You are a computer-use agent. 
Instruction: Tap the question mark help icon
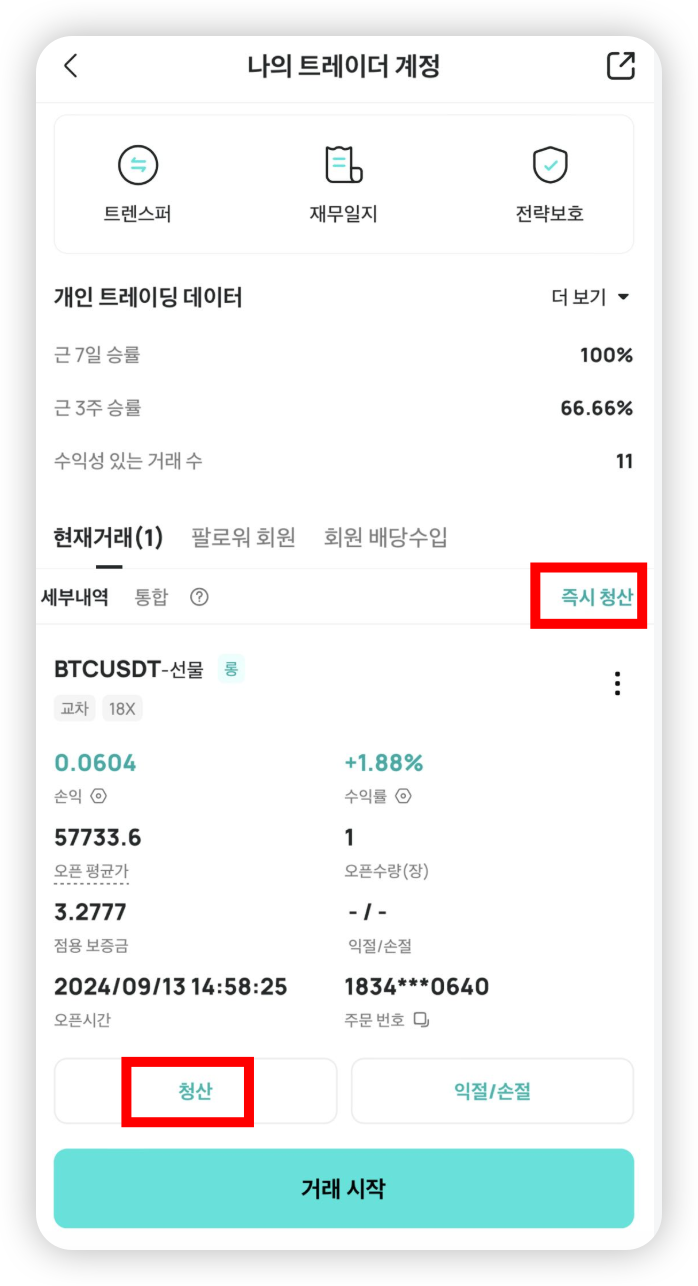(199, 597)
